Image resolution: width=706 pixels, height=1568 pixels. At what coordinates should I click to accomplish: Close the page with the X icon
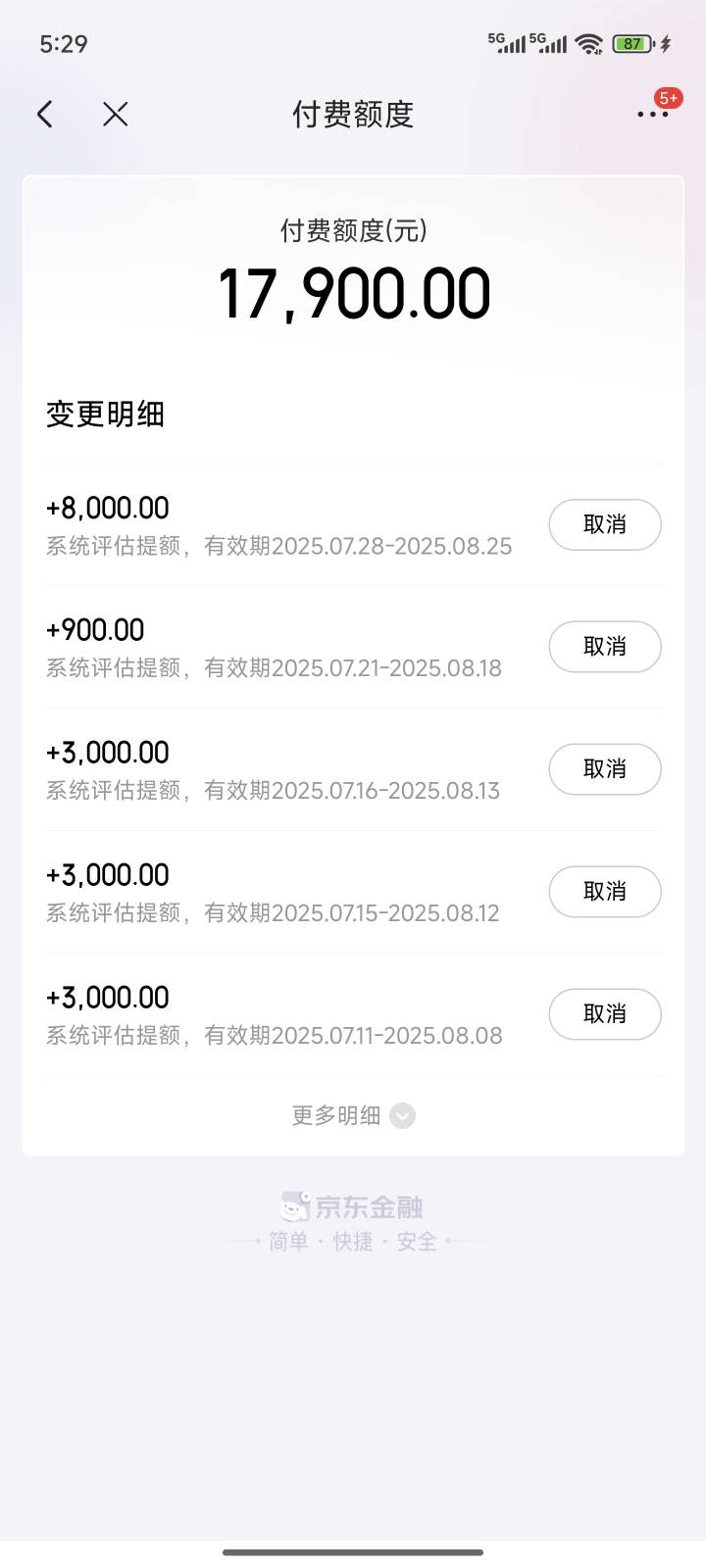[116, 115]
